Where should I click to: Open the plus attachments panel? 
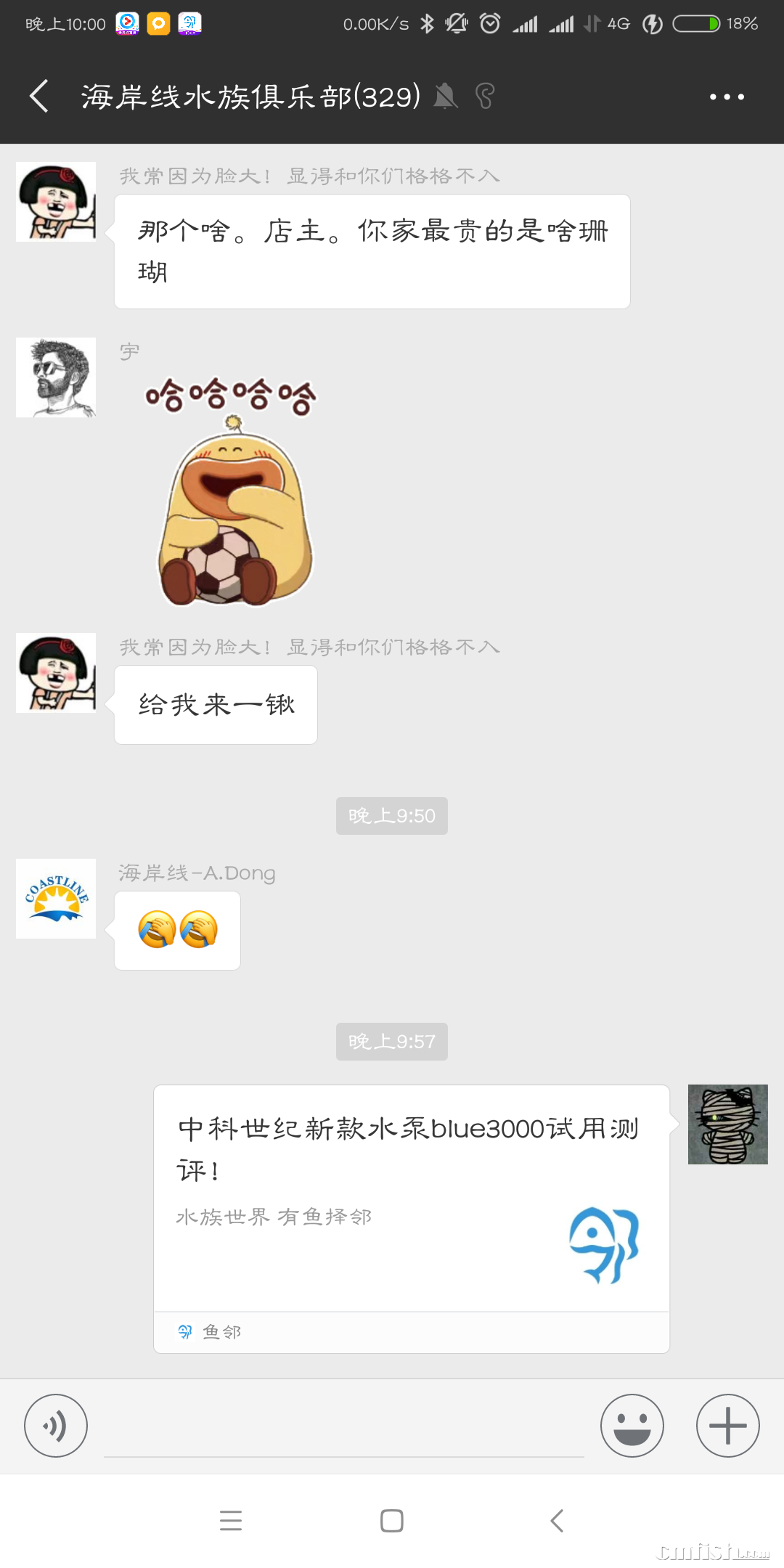(x=727, y=1426)
